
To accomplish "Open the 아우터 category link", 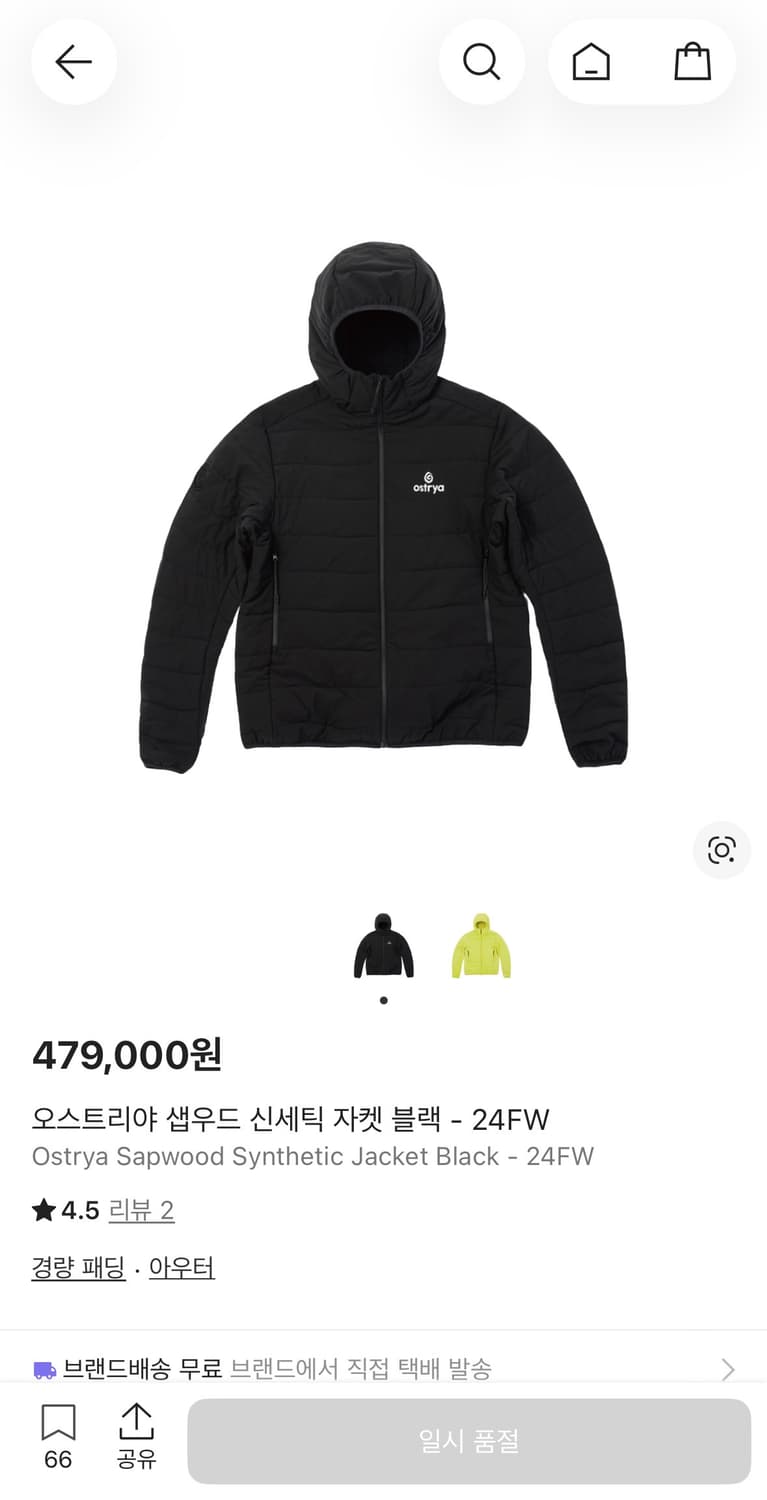I will pyautogui.click(x=181, y=1267).
